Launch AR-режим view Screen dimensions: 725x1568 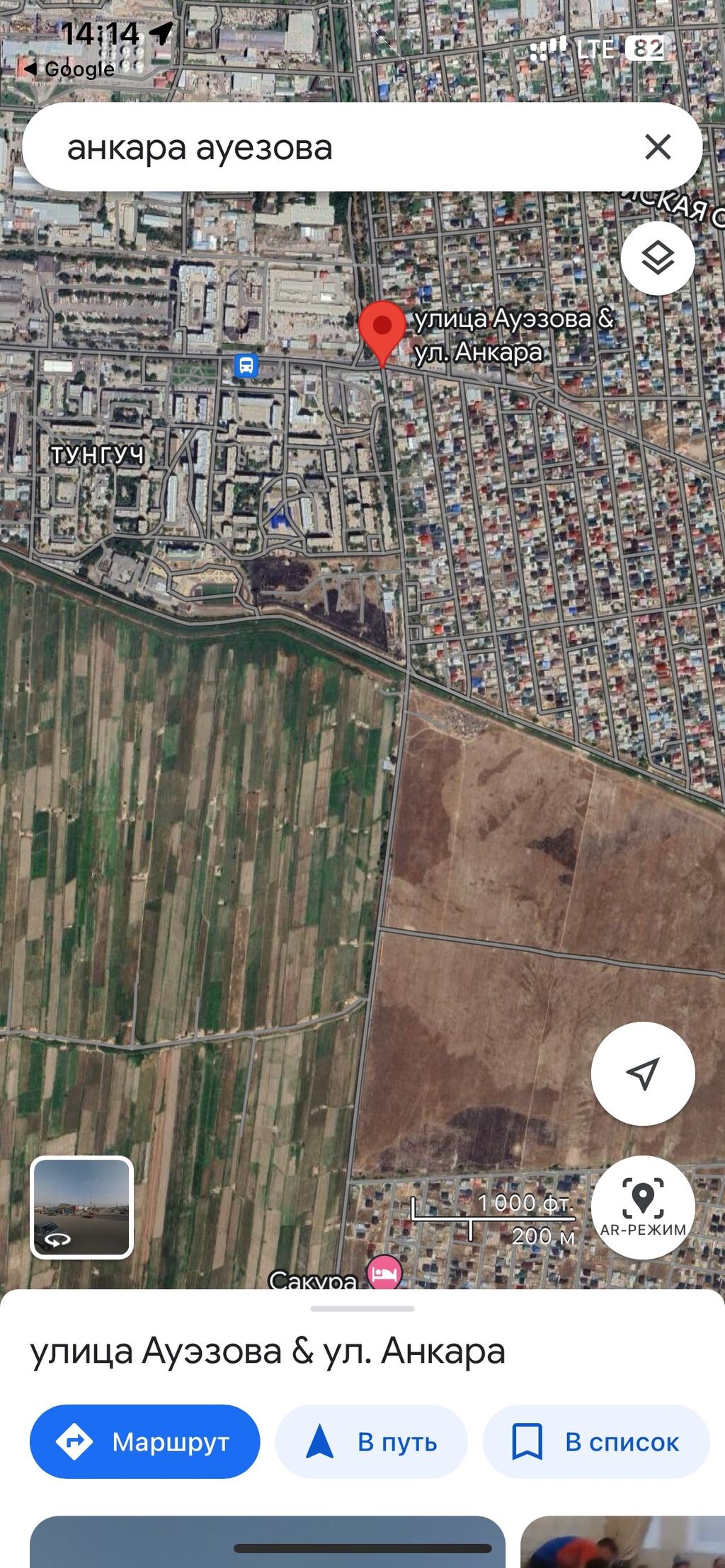(x=642, y=1206)
